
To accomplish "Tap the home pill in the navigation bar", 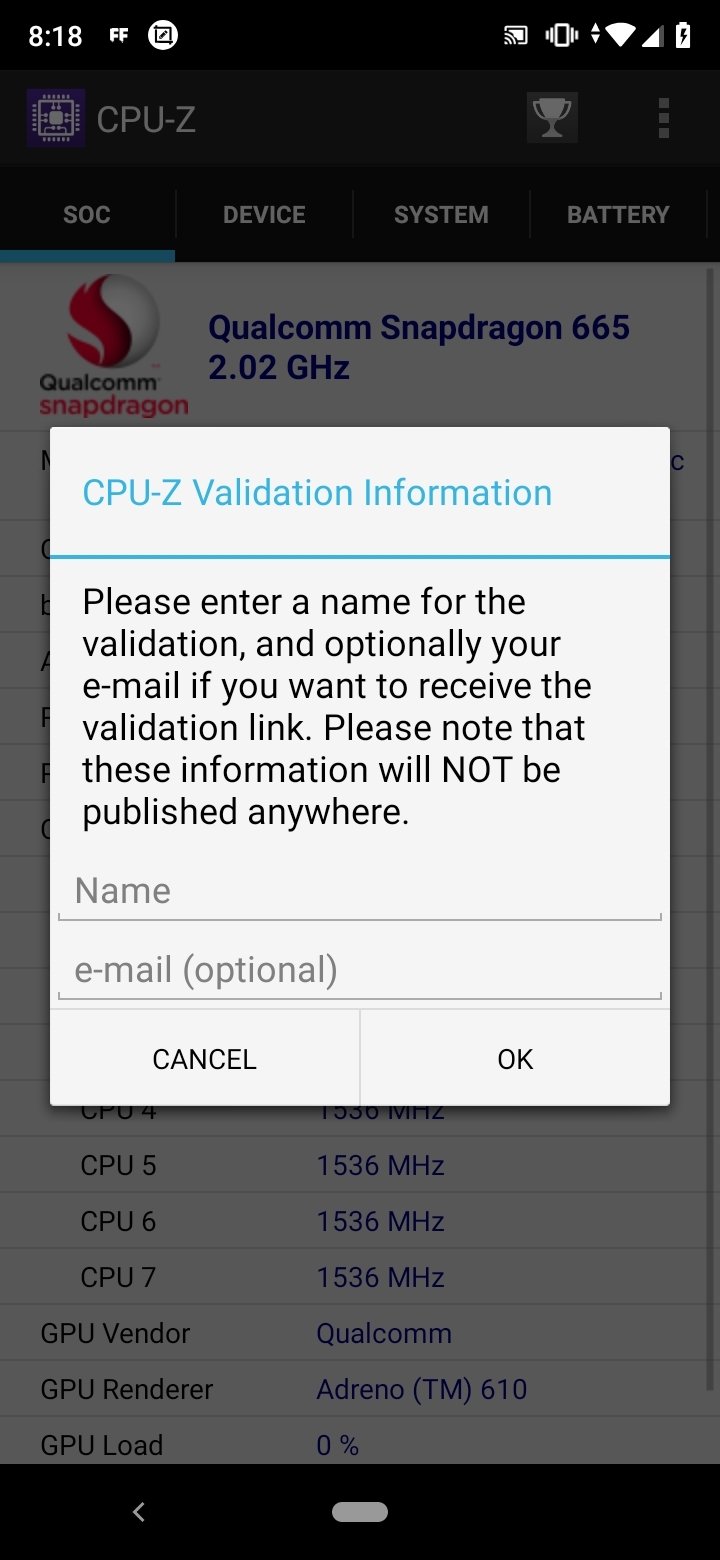I will [360, 1512].
